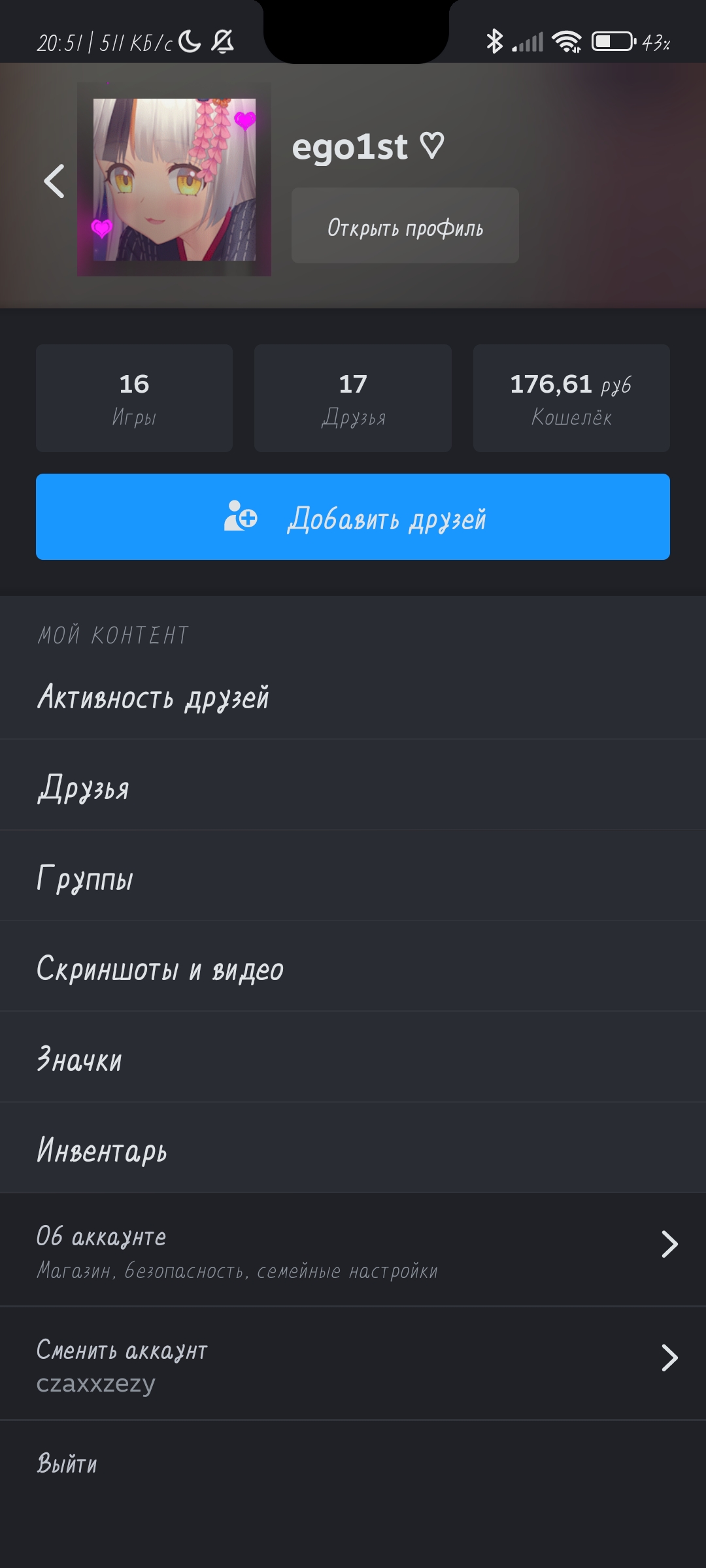Select Сменить аккаунт czaxxzezy

click(x=353, y=1364)
